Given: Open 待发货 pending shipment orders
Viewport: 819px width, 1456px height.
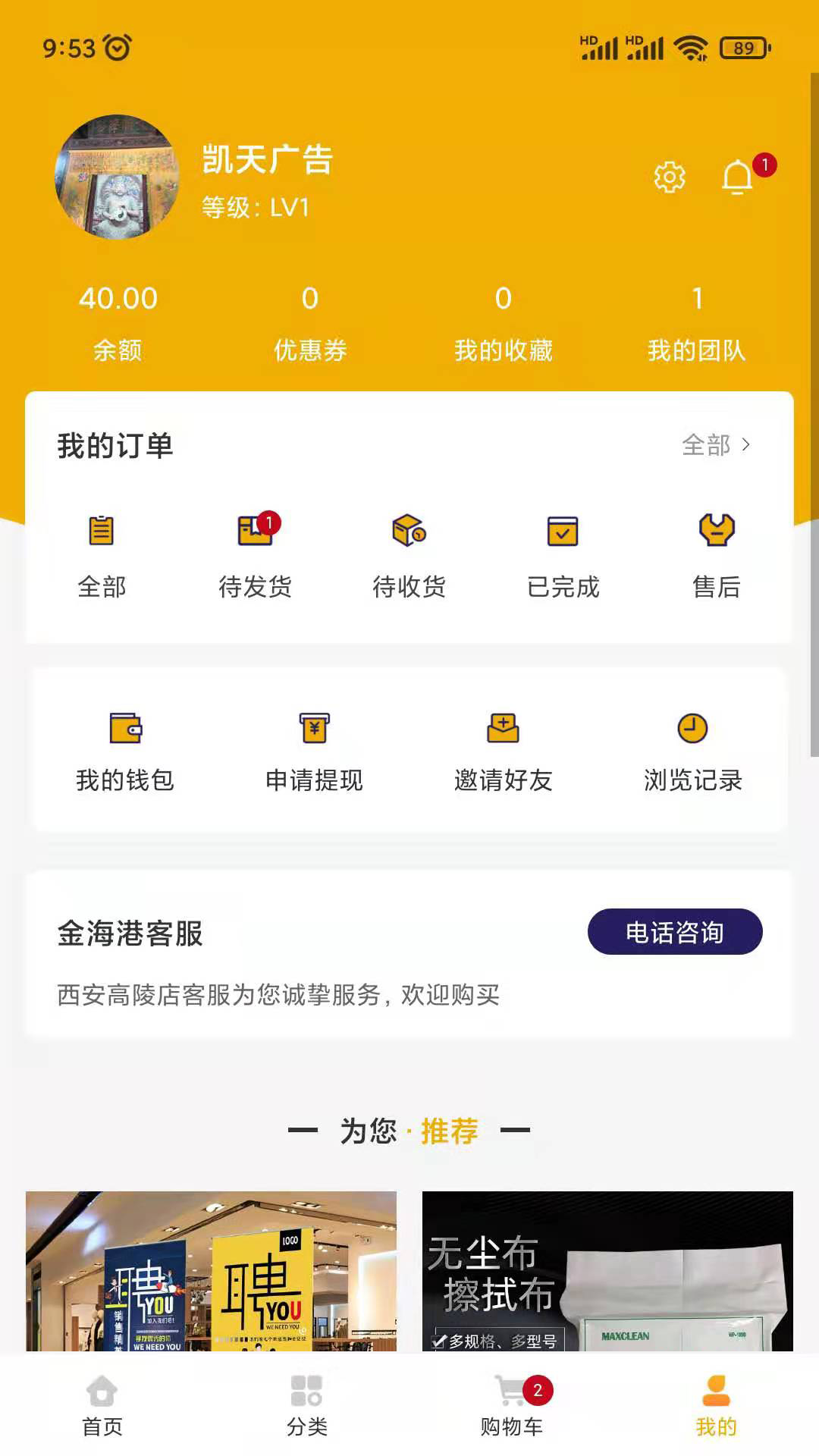Looking at the screenshot, I should (255, 554).
